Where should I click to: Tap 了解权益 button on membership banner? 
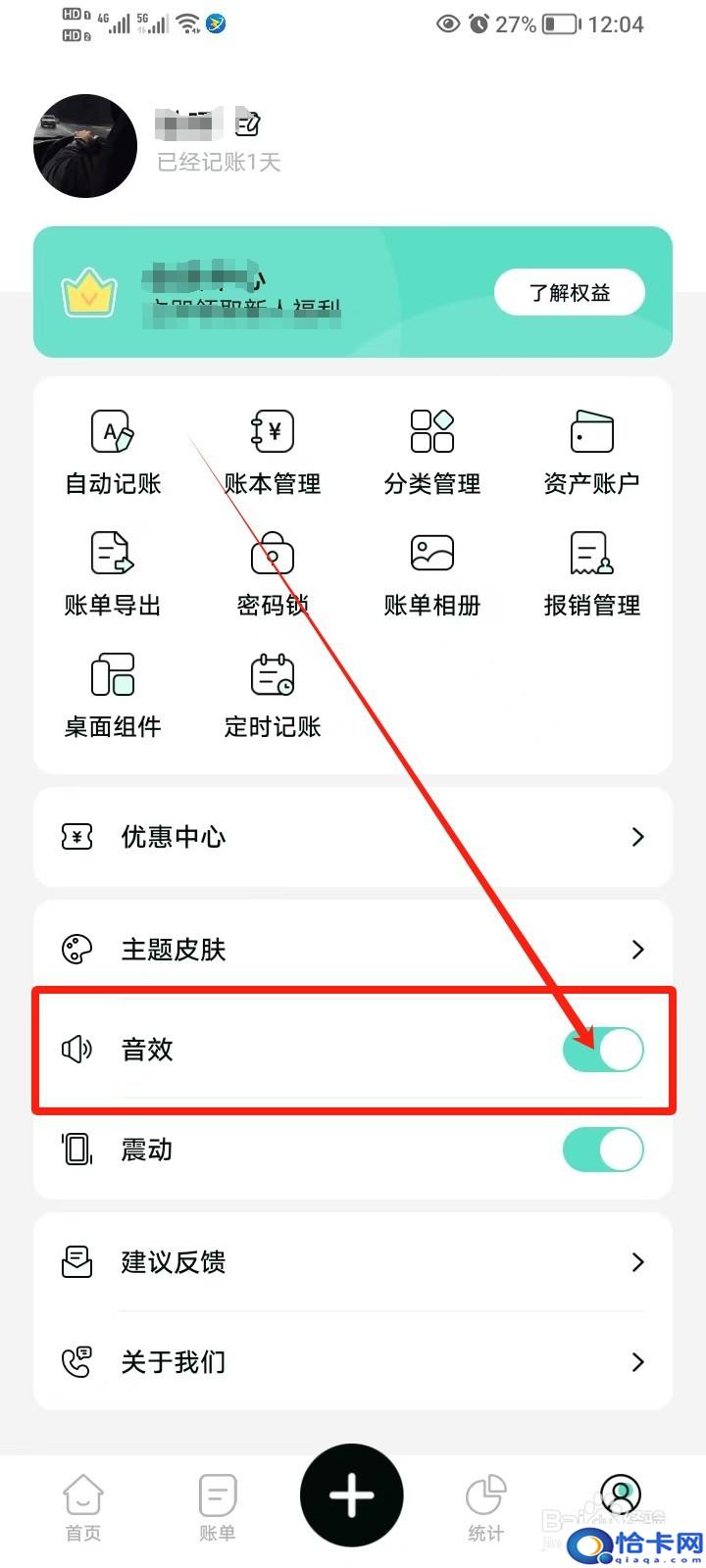[x=570, y=292]
